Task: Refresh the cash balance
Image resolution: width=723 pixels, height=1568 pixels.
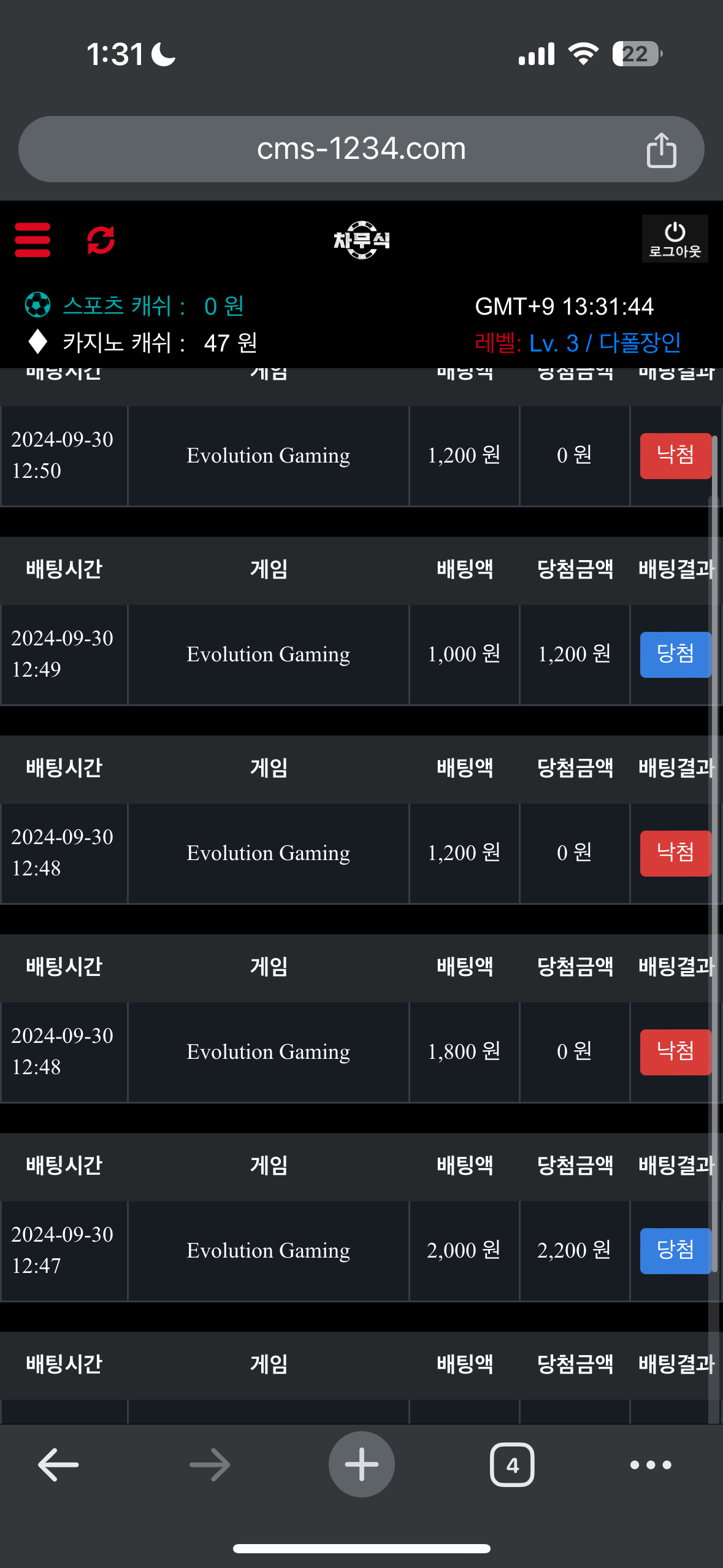Action: tap(101, 240)
